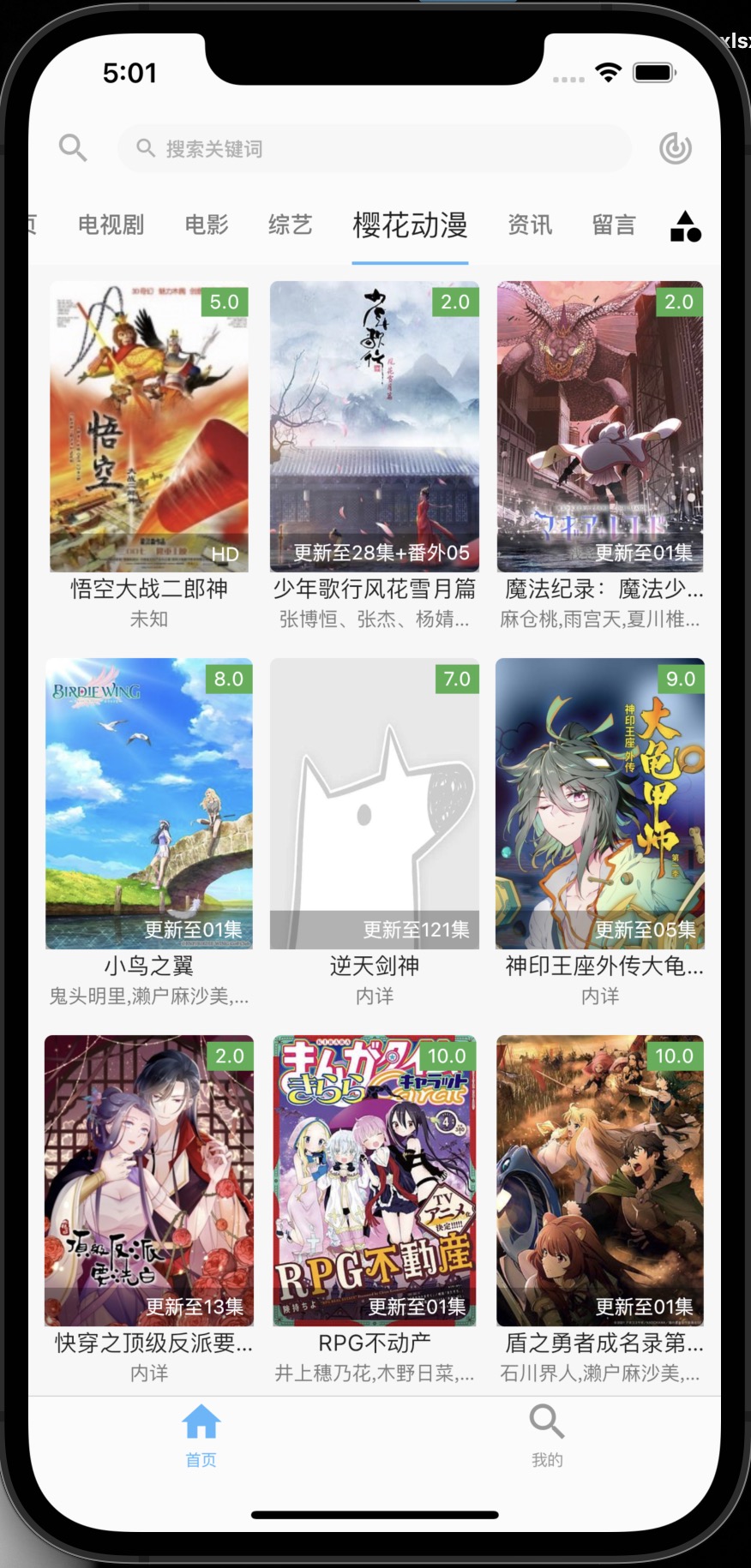Switch to the 电视剧 tab
This screenshot has height=1568, width=751.
pyautogui.click(x=111, y=225)
